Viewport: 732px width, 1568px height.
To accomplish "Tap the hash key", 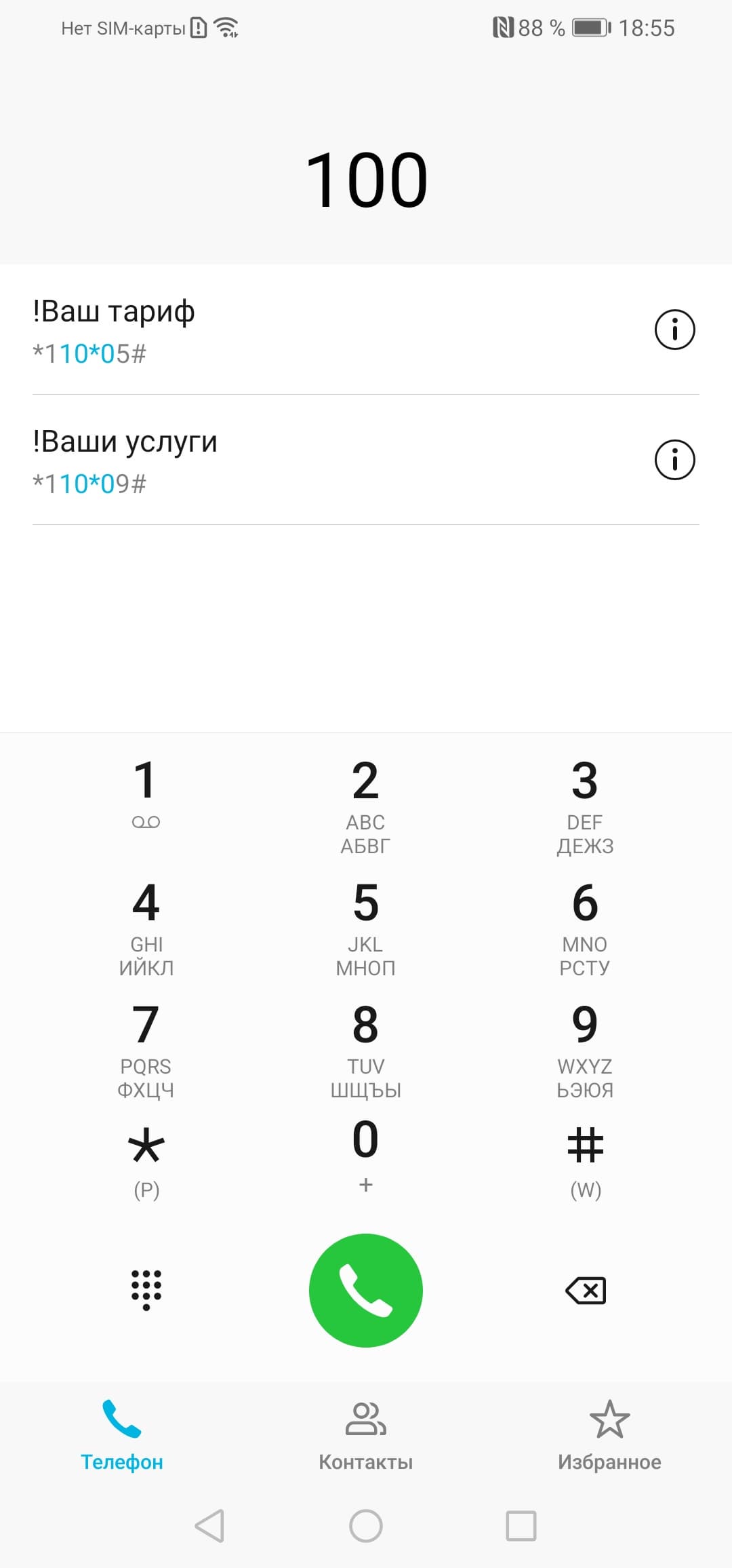I will pyautogui.click(x=585, y=1160).
